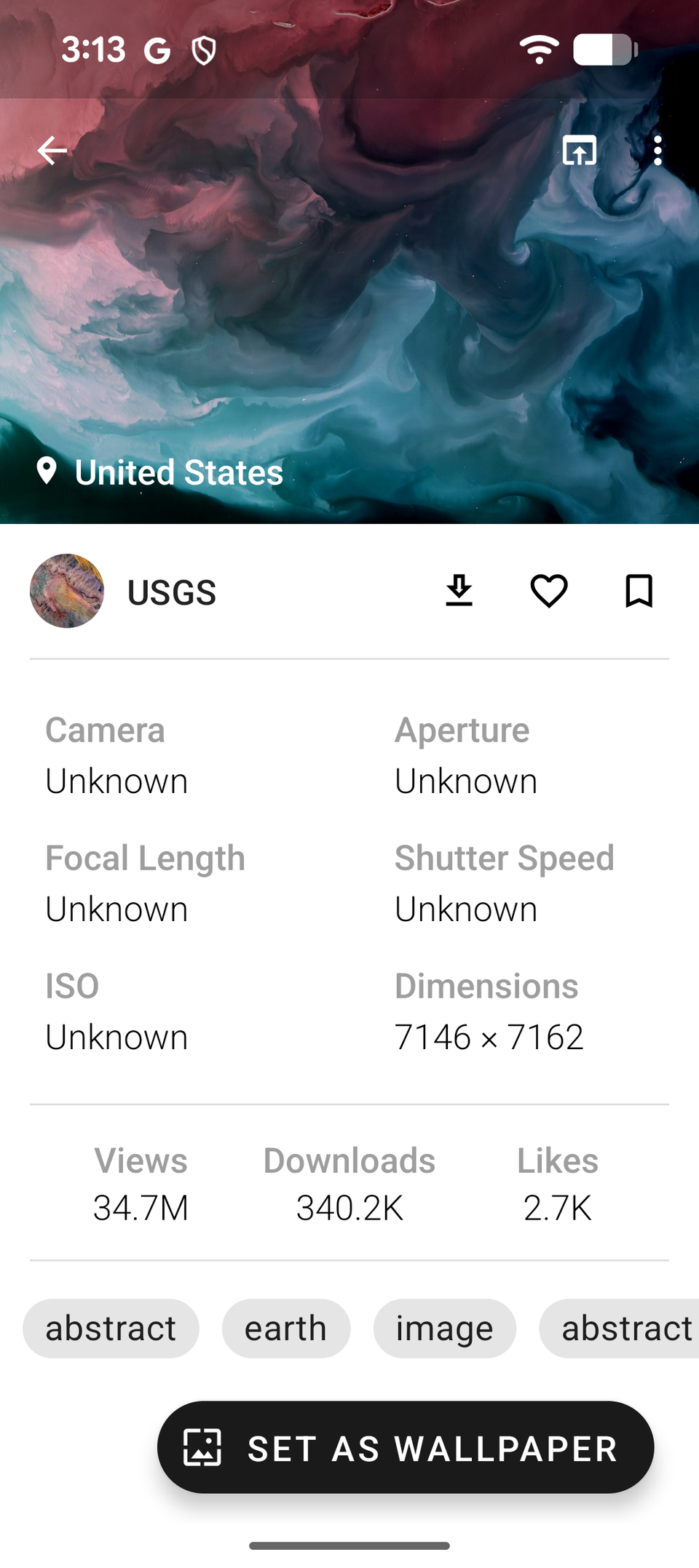Screen dimensions: 699x1568
Task: Tap the share icon at top right
Action: coord(580,150)
